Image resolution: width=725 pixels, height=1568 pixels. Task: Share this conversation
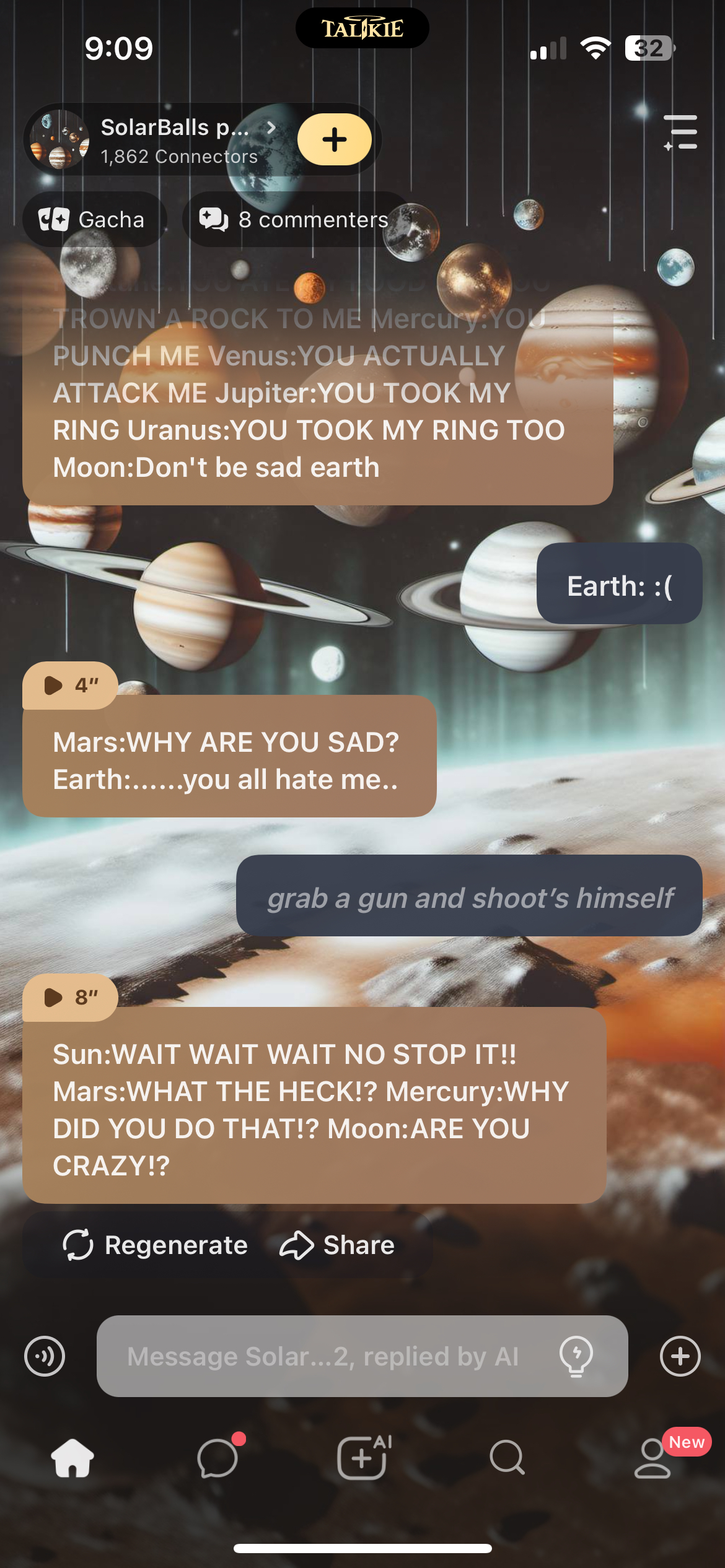(x=338, y=1245)
